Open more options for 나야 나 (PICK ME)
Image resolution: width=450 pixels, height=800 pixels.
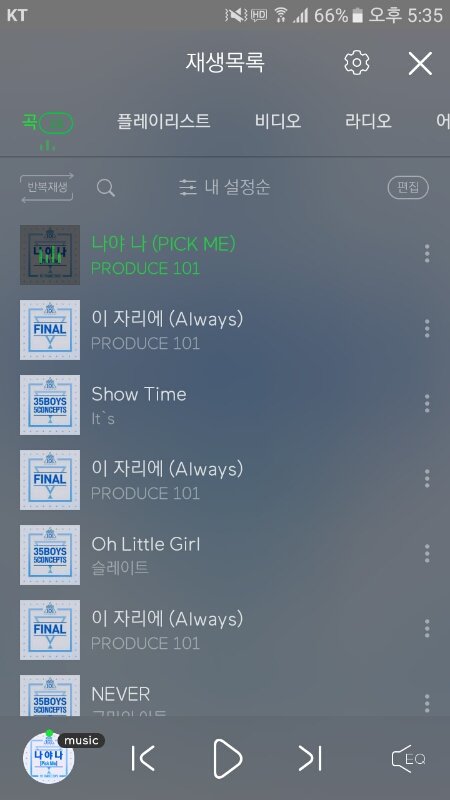(427, 254)
